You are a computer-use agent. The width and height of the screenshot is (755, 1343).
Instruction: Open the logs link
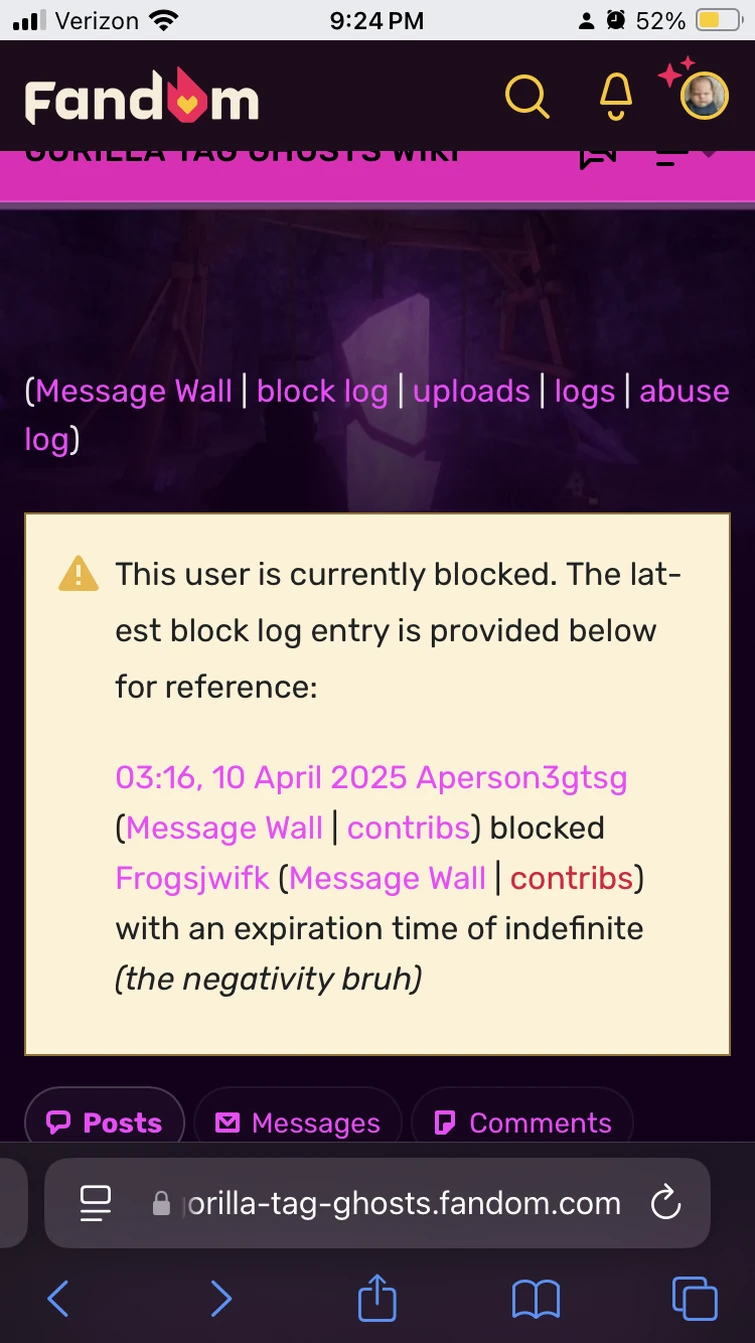point(585,391)
